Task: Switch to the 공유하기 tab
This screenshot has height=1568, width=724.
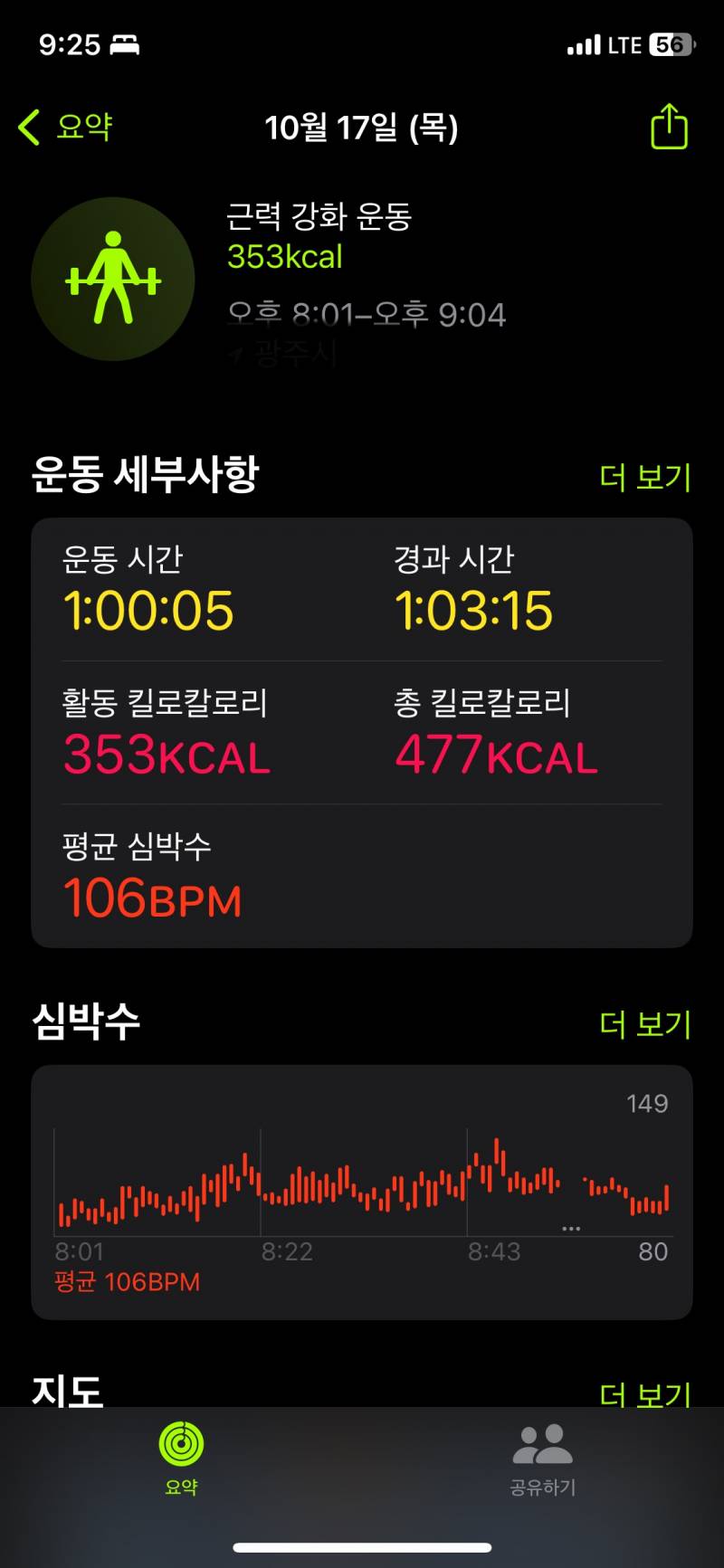Action: [x=542, y=1459]
